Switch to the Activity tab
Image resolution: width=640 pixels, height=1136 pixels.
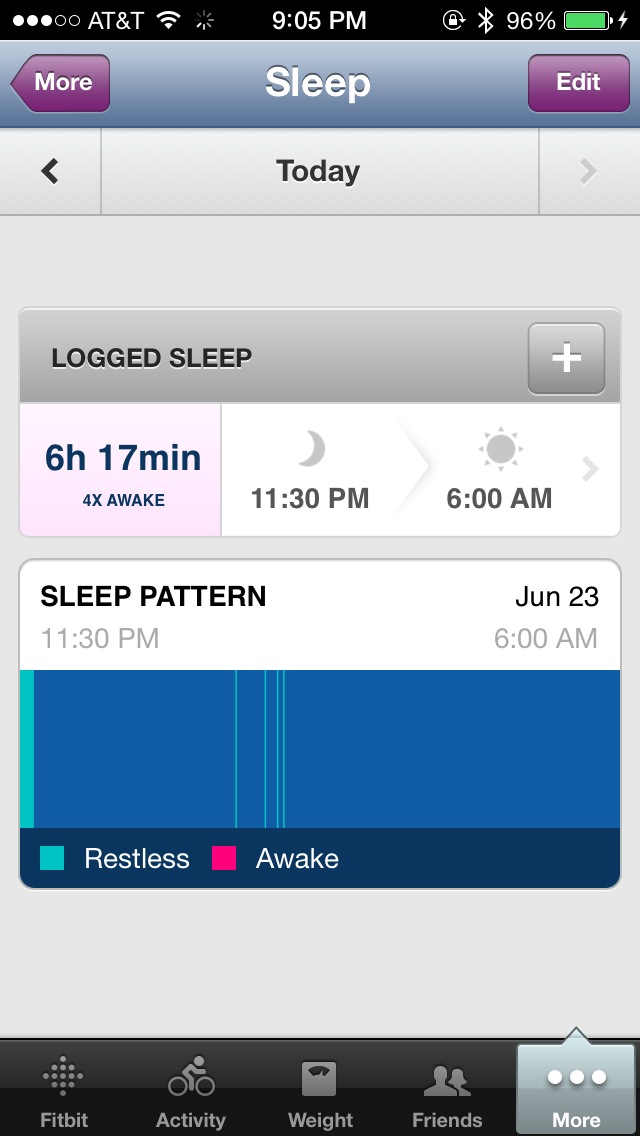[x=191, y=1089]
